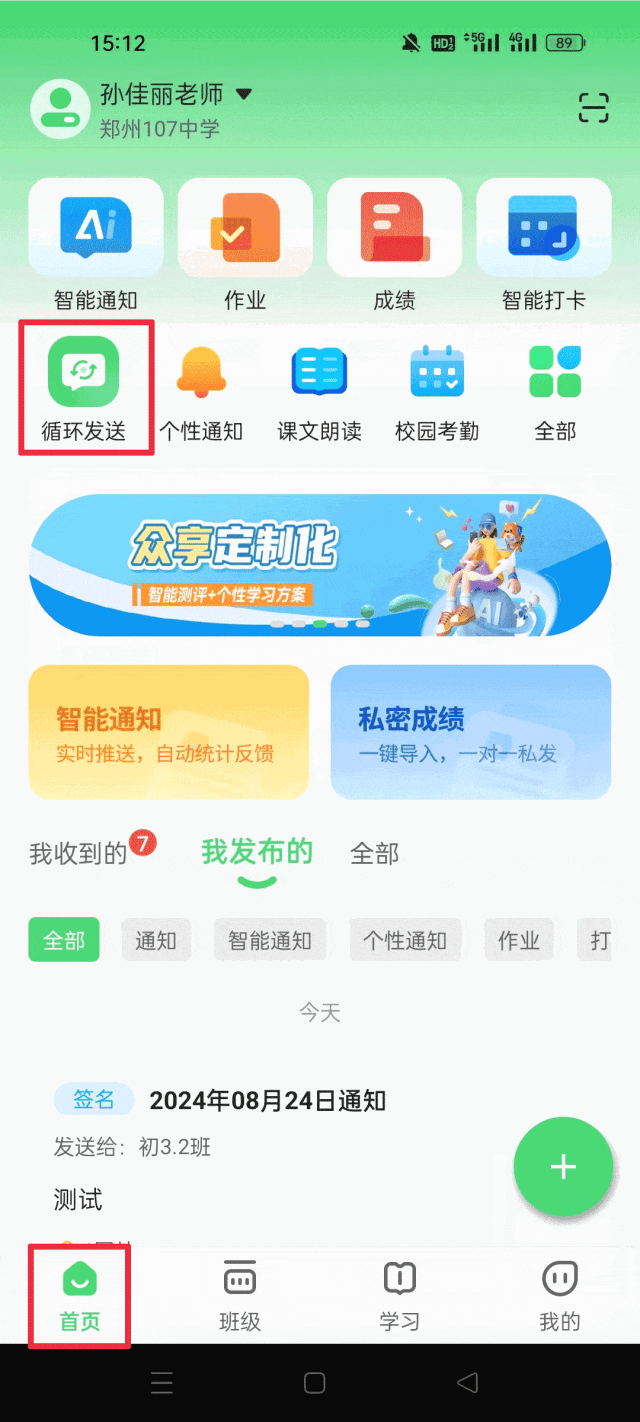Switch to the 班级 tab
This screenshot has width=640, height=1422.
click(x=240, y=1295)
